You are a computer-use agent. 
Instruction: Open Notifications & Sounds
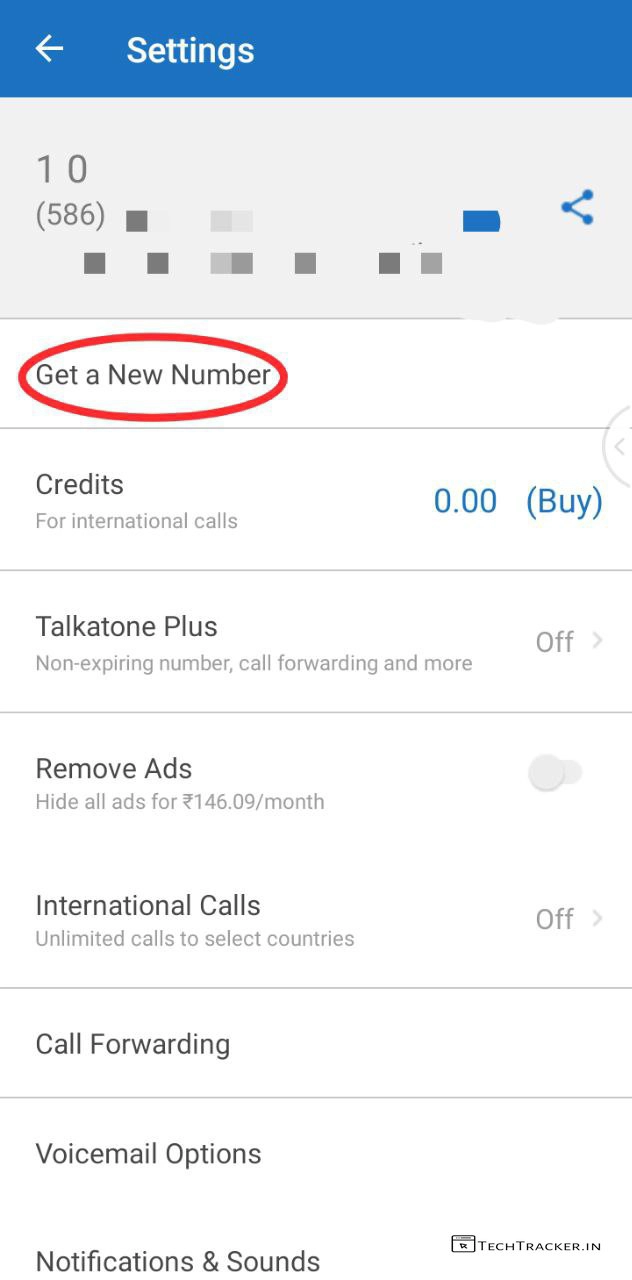pos(178,1260)
